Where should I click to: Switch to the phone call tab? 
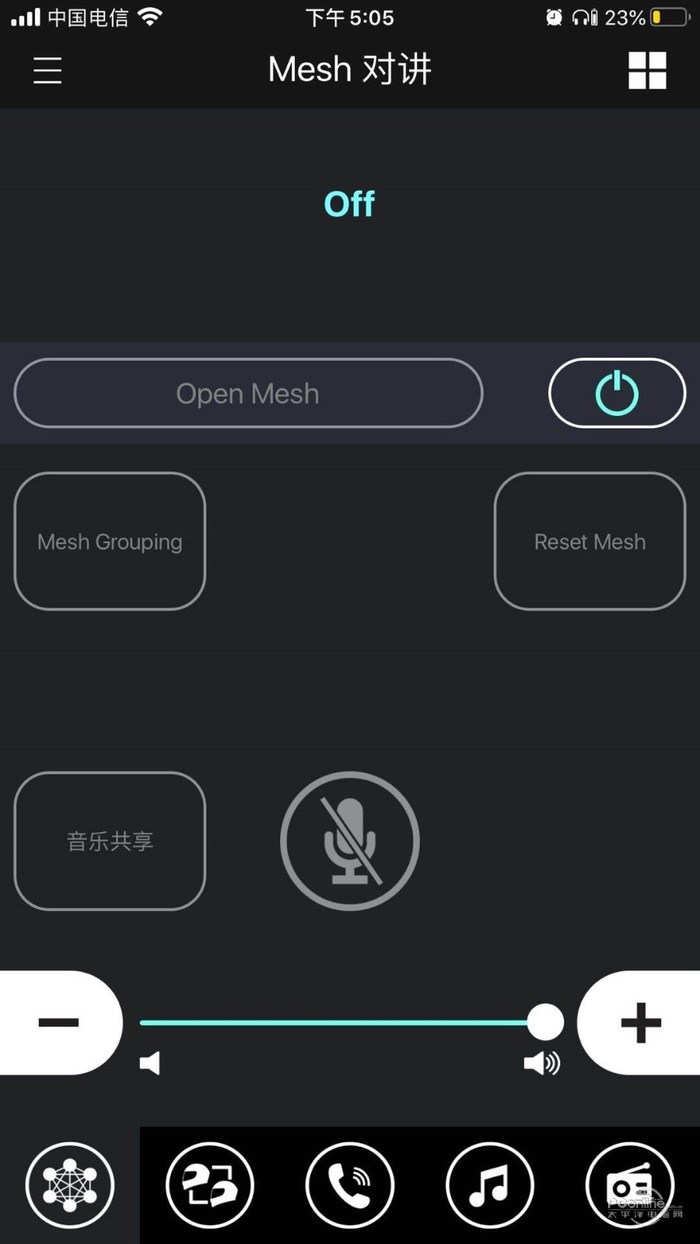pyautogui.click(x=350, y=1186)
